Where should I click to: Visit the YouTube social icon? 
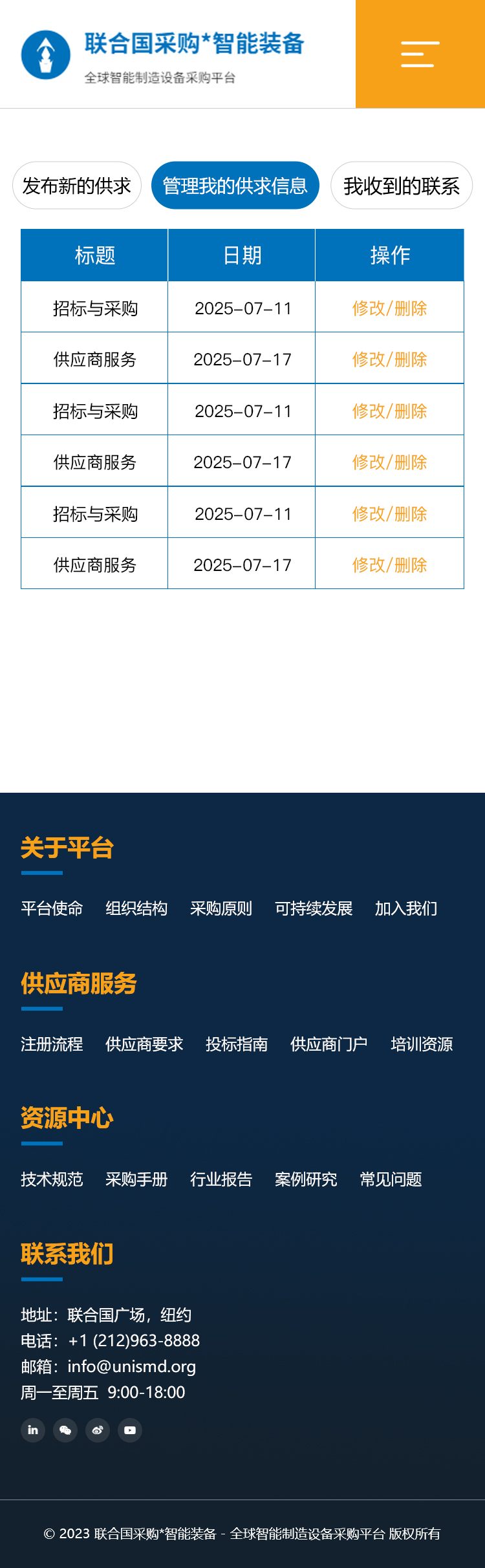coord(130,1430)
